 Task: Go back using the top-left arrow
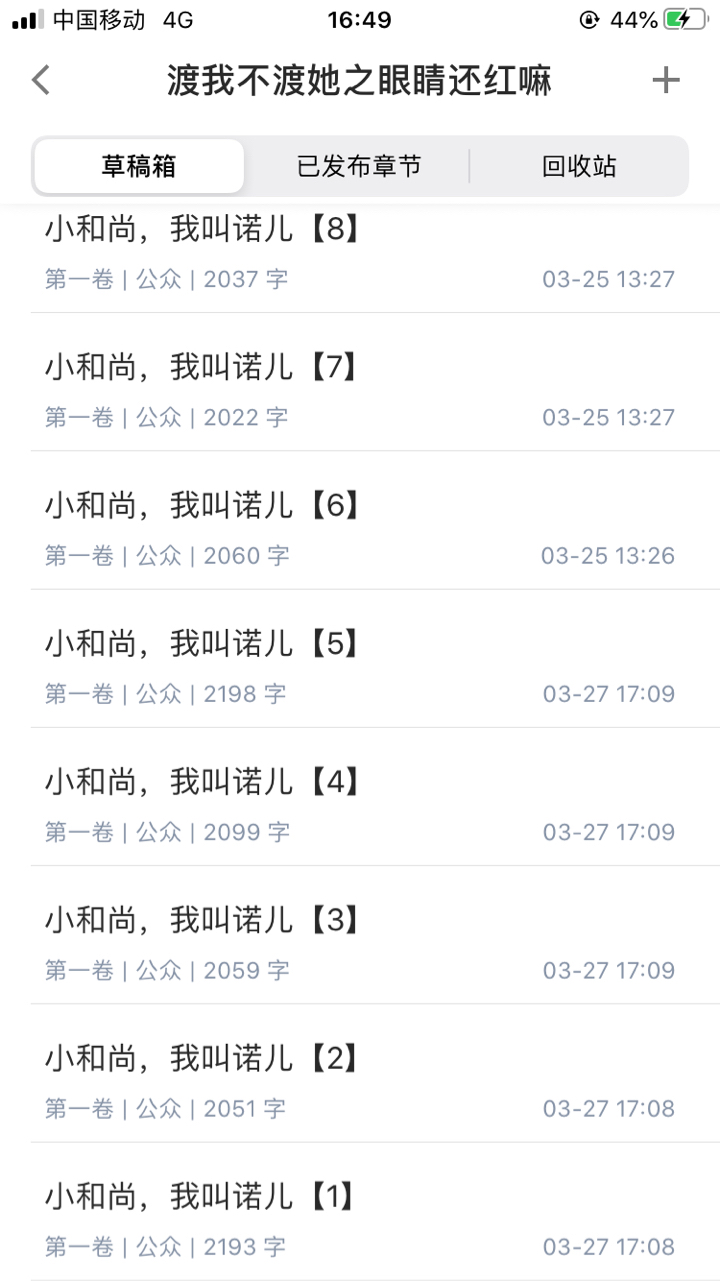pos(41,80)
